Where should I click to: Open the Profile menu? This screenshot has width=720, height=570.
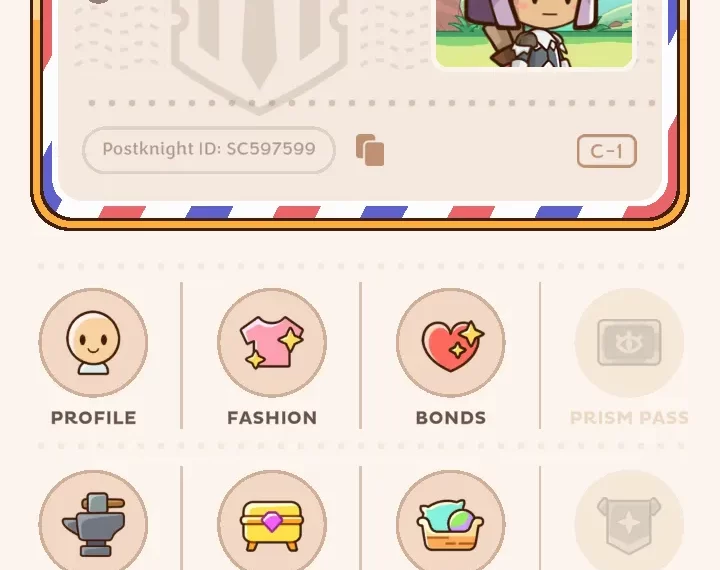pos(93,343)
